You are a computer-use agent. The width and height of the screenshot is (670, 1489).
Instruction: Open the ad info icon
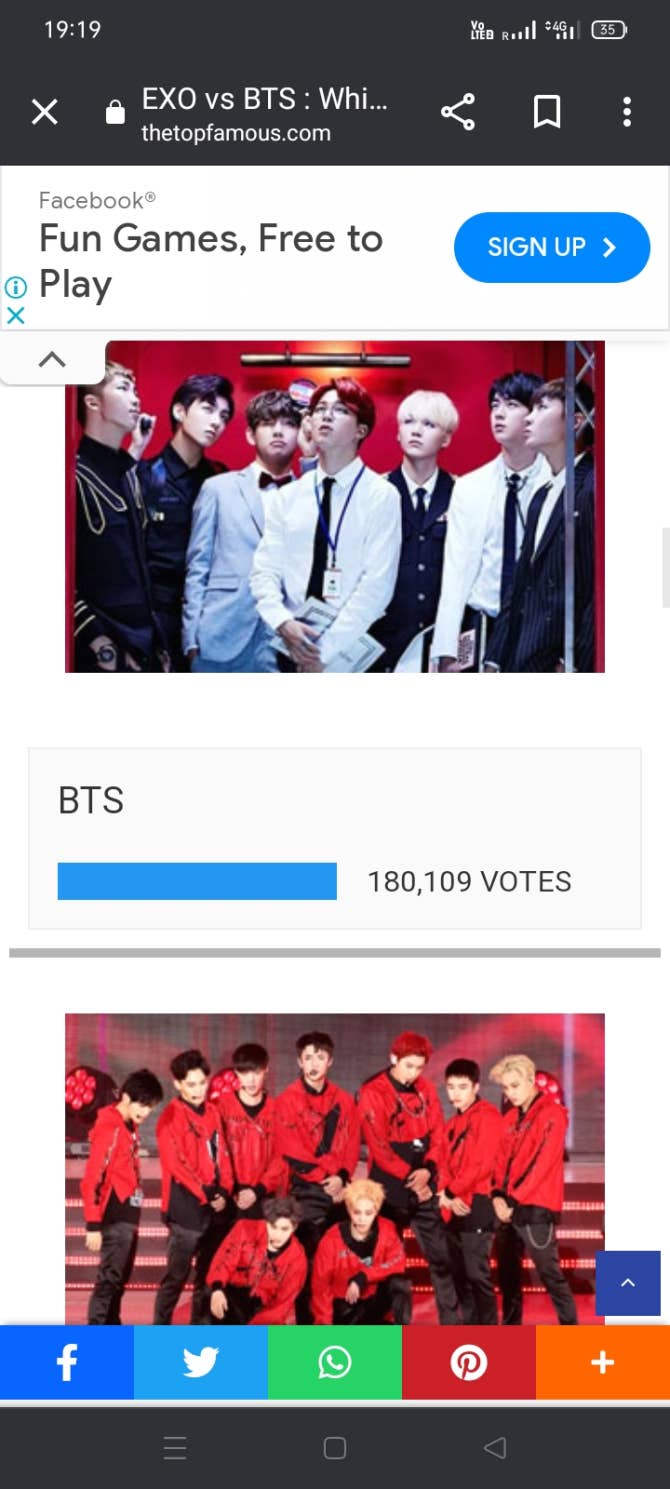[x=15, y=287]
